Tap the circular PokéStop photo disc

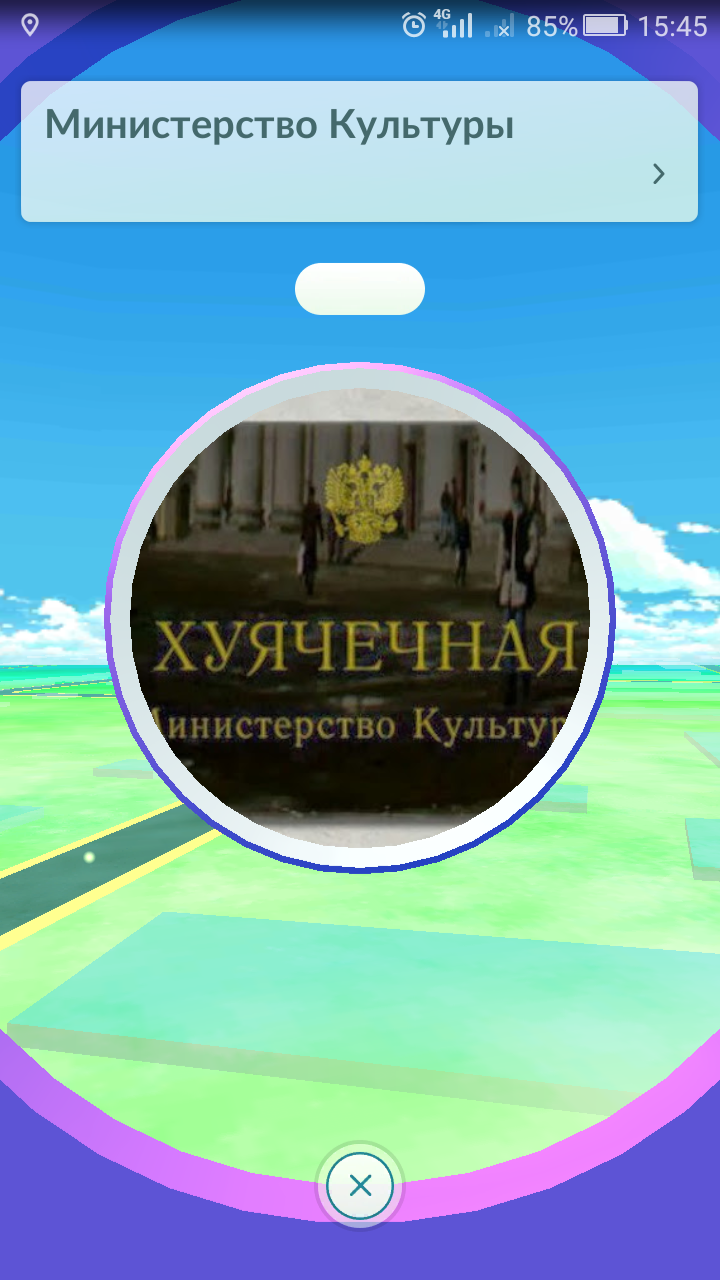click(x=360, y=619)
